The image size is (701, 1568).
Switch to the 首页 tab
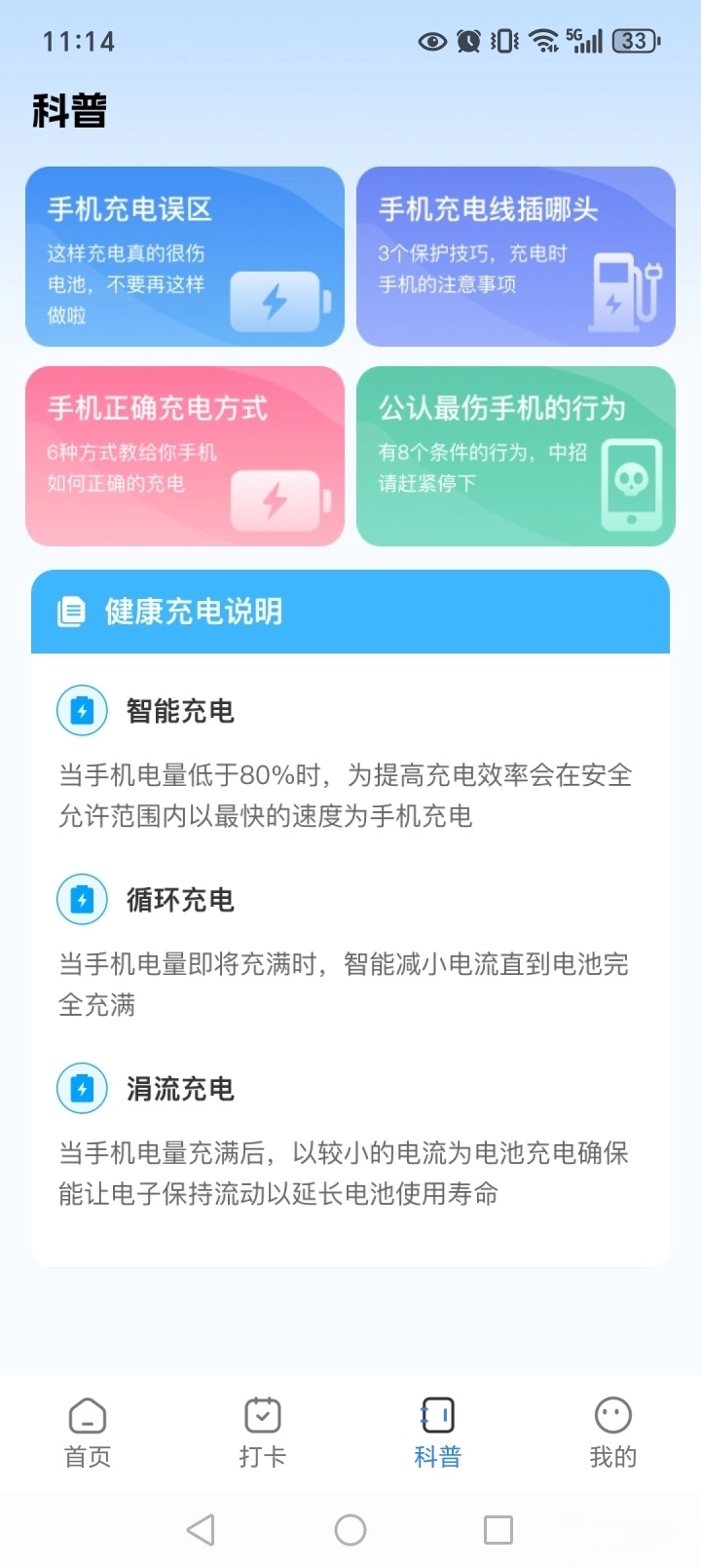tap(88, 1432)
